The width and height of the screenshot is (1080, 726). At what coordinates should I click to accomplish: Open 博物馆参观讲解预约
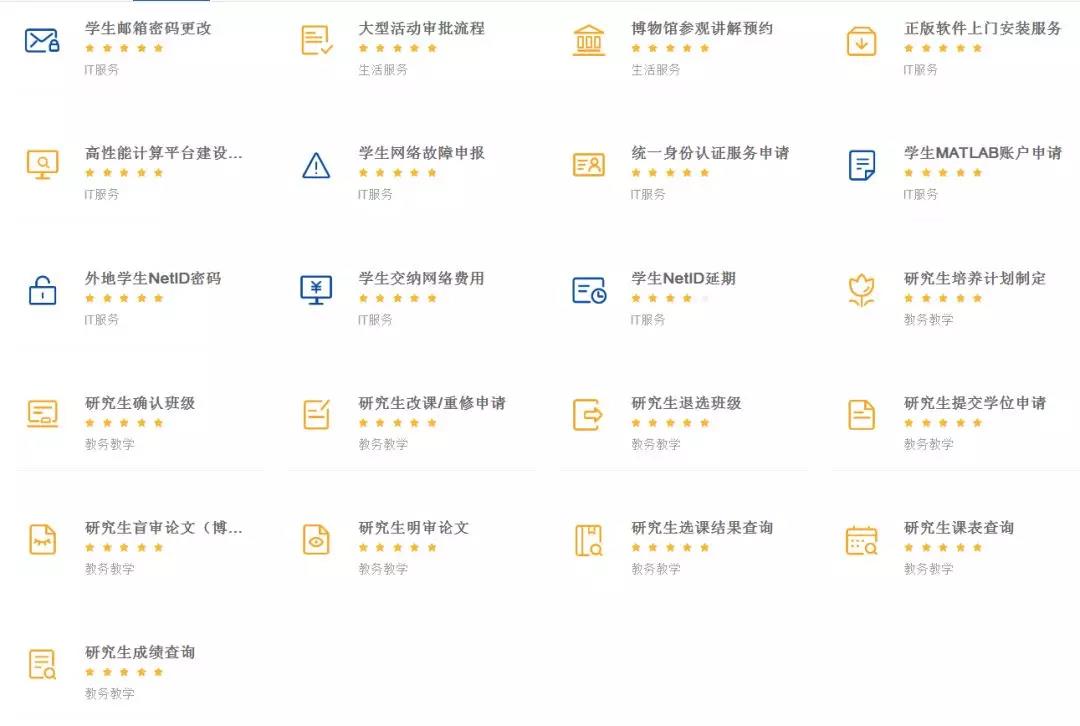coord(701,29)
